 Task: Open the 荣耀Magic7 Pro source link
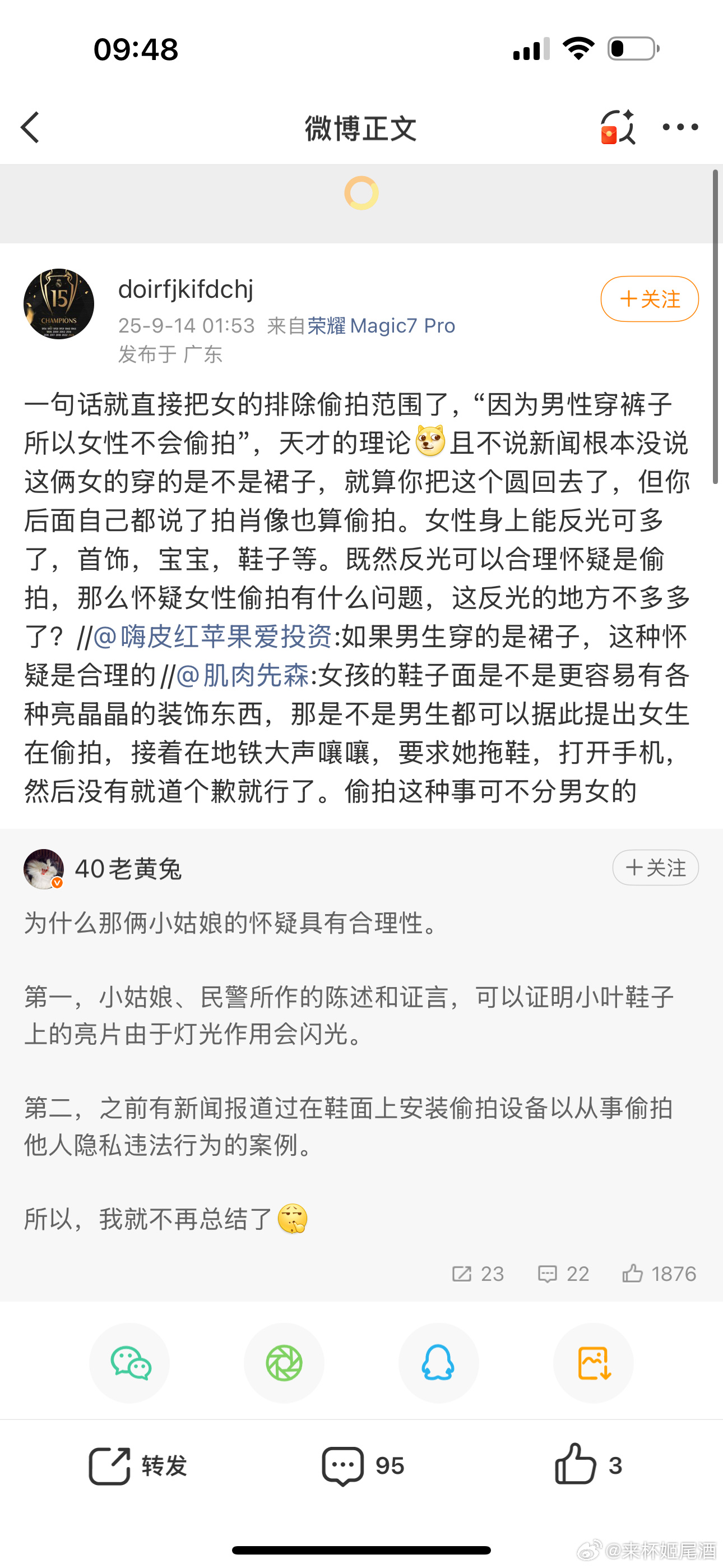coord(381,326)
